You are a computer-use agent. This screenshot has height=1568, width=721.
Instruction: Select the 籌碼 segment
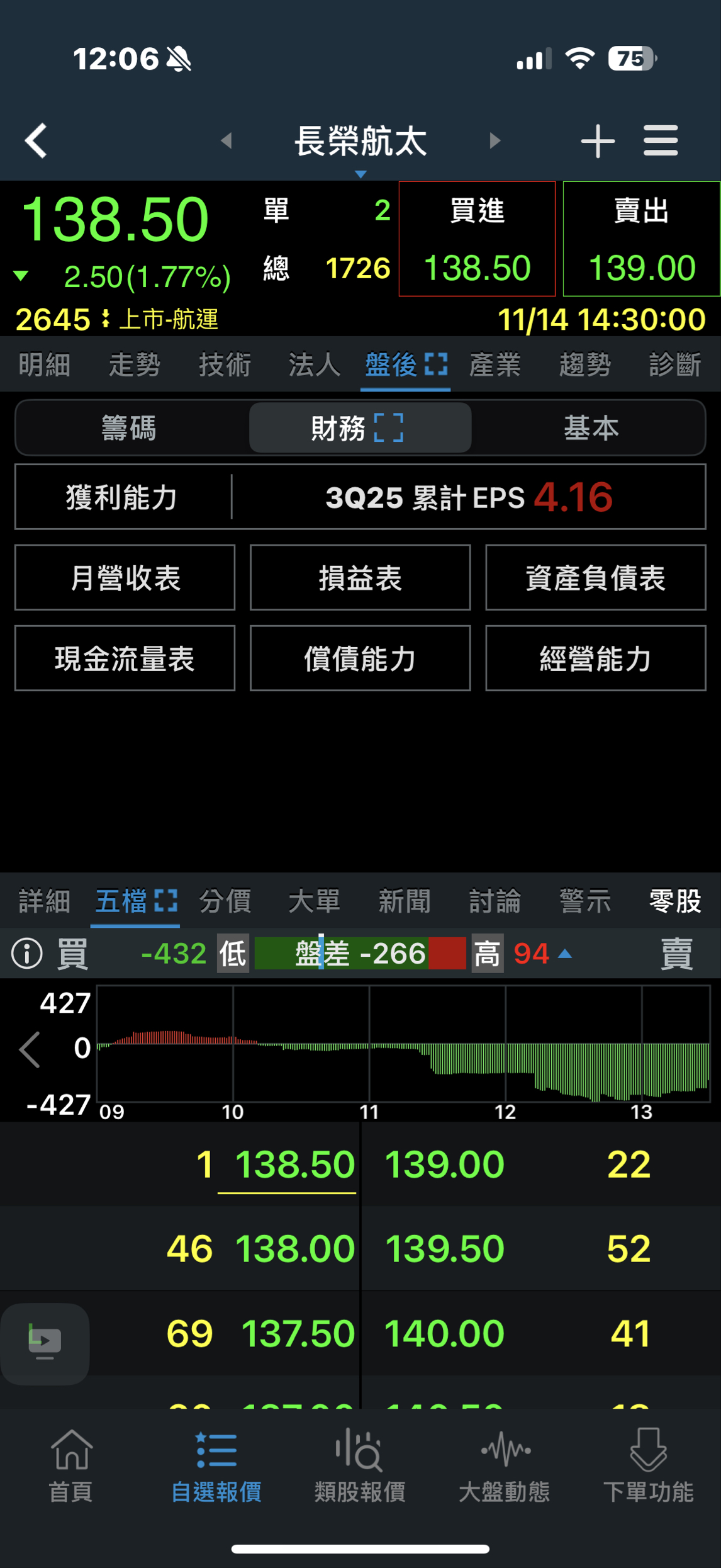pyautogui.click(x=129, y=428)
